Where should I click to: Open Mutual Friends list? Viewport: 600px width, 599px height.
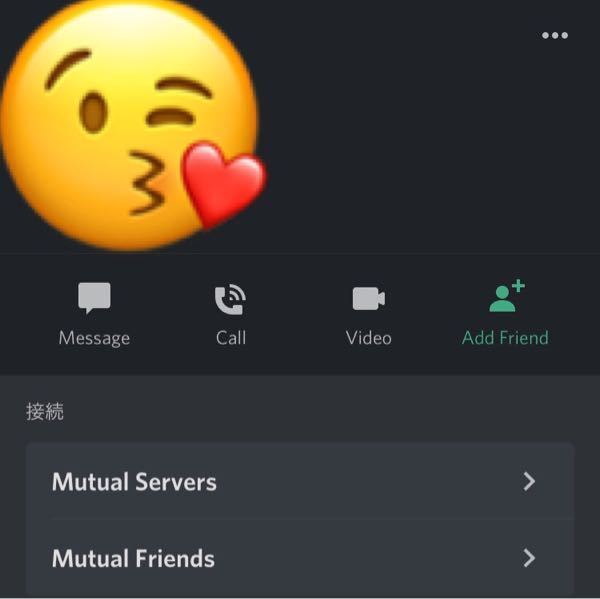click(x=300, y=558)
